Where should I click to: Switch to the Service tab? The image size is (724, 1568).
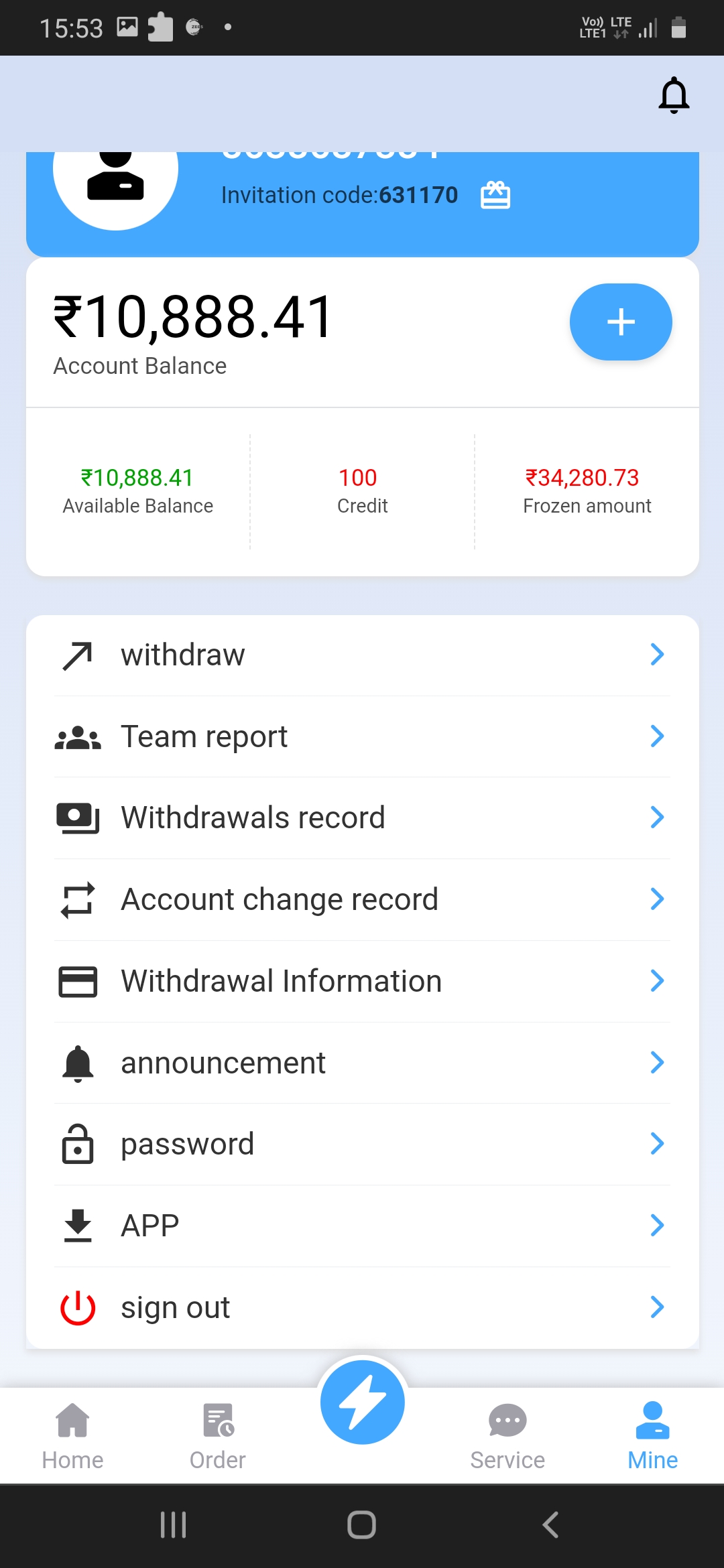[x=507, y=1436]
